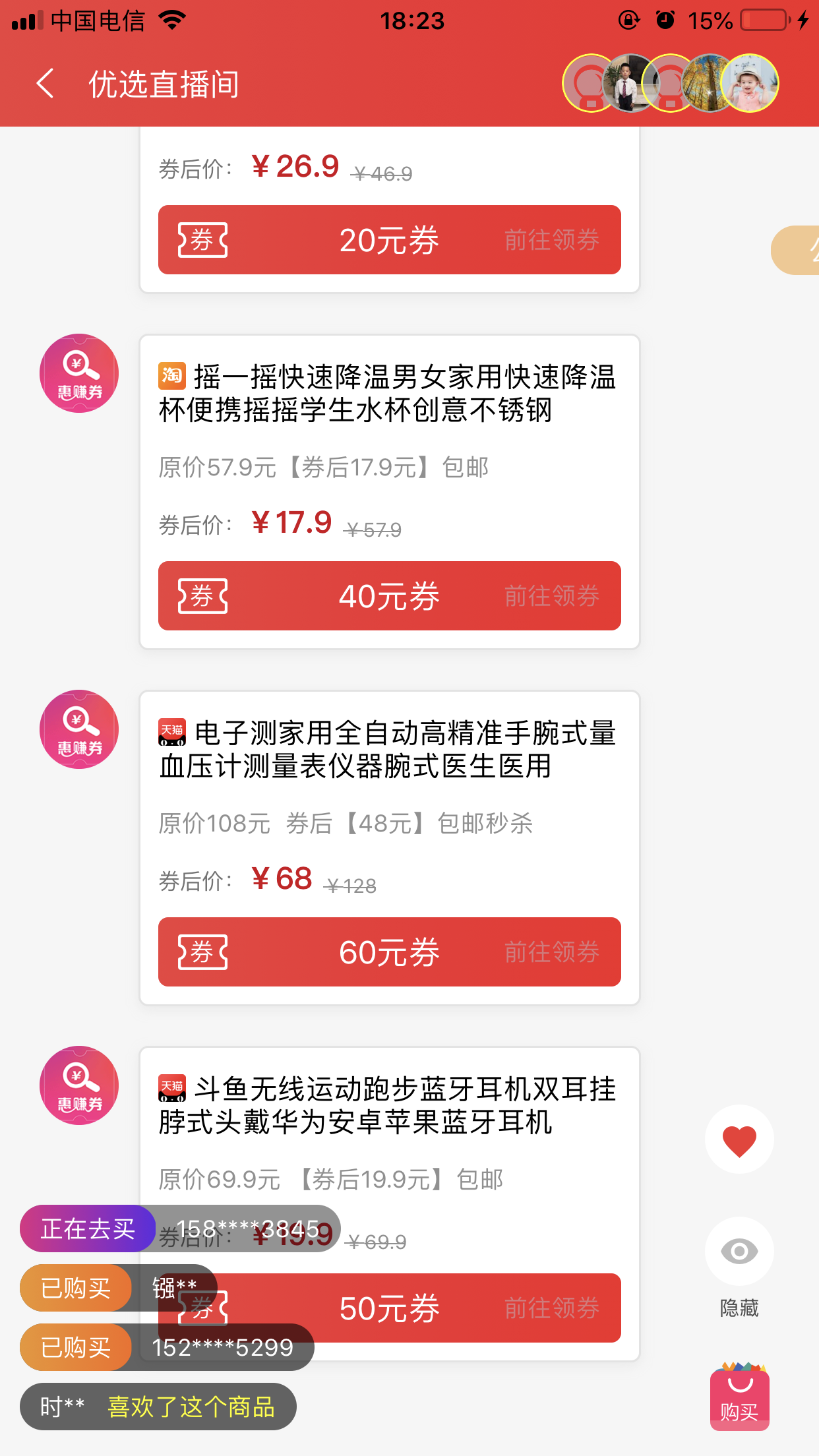Claim the 60元券 coupon
Viewport: 819px width, 1456px height.
click(389, 952)
